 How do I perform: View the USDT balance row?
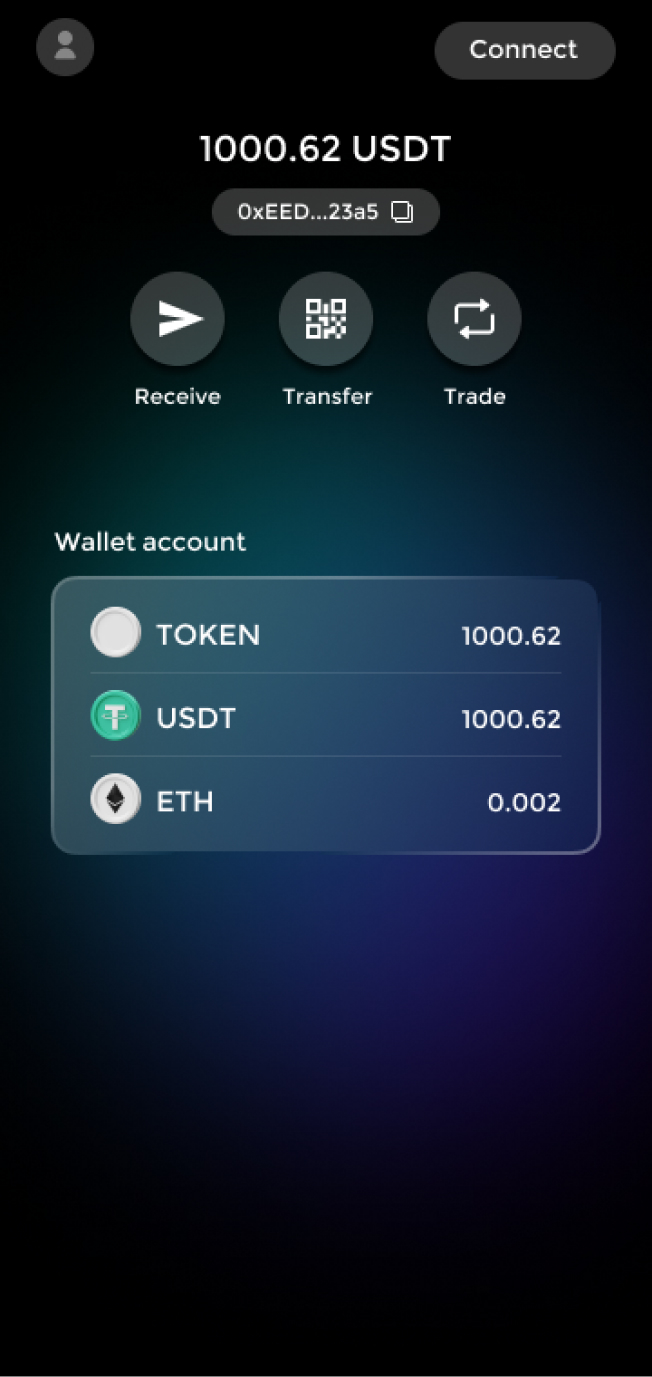(x=326, y=718)
